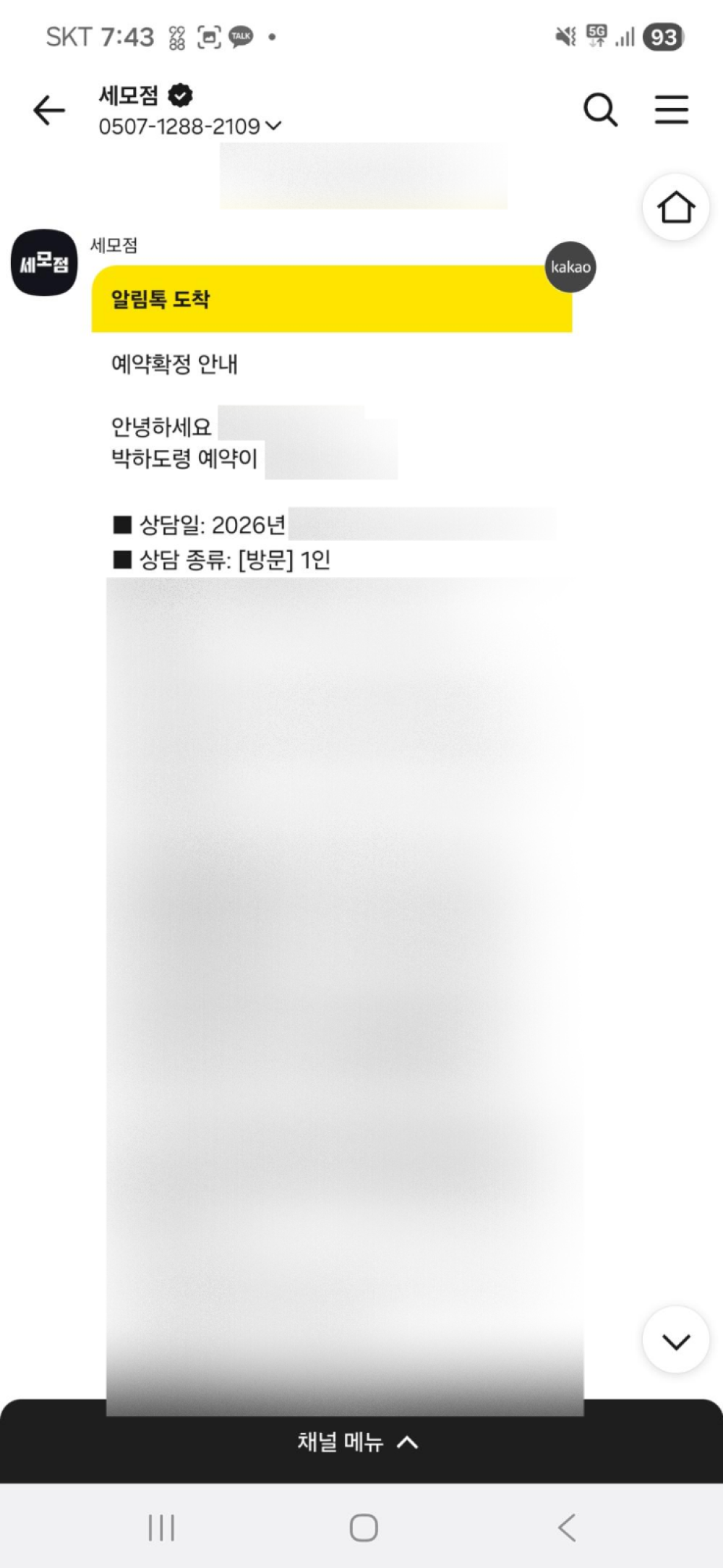Screen dimensions: 723x1568
Task: Go back using the top-left arrow
Action: pos(49,111)
